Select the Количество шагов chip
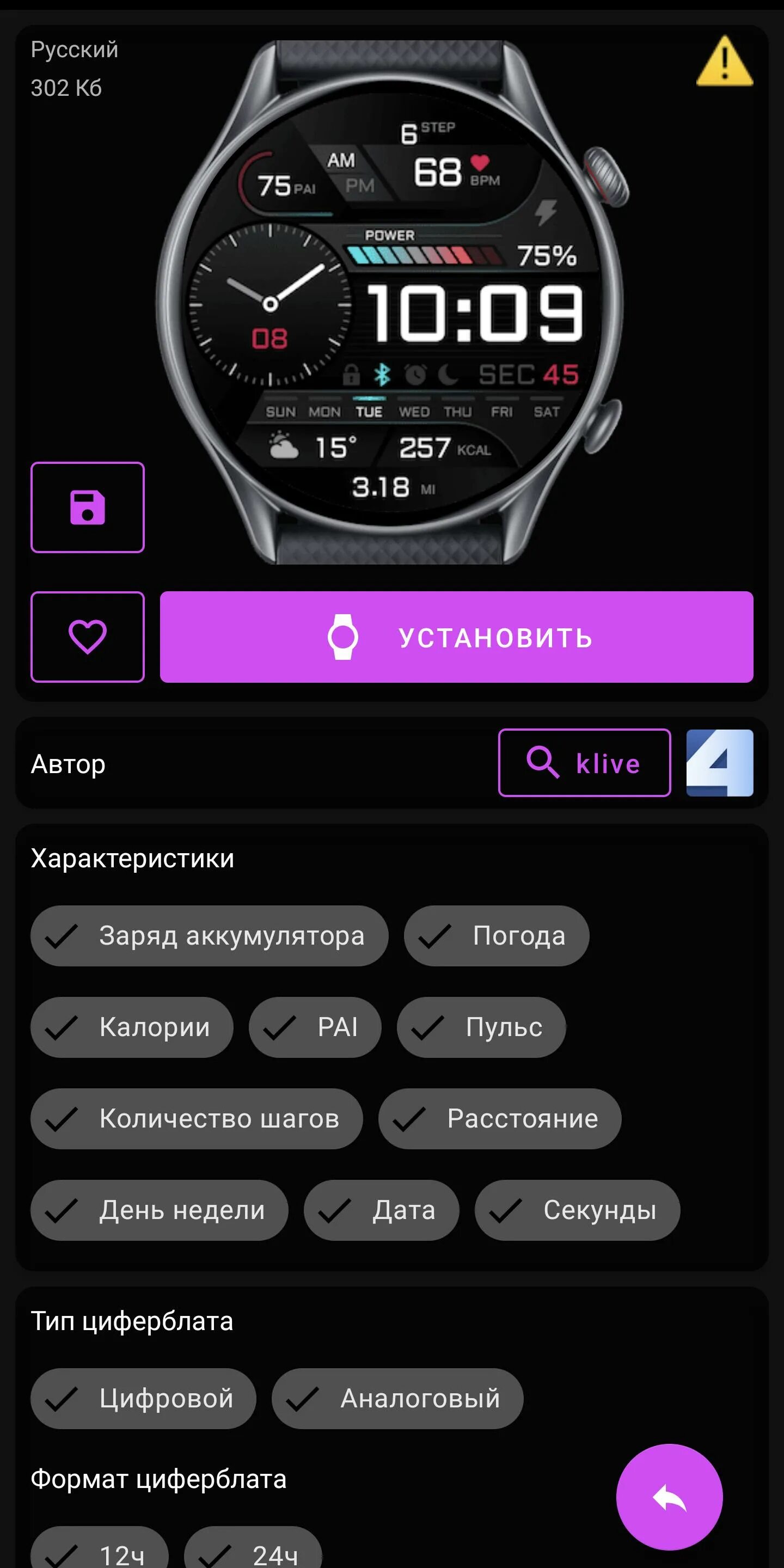784x1568 pixels. click(x=197, y=1118)
